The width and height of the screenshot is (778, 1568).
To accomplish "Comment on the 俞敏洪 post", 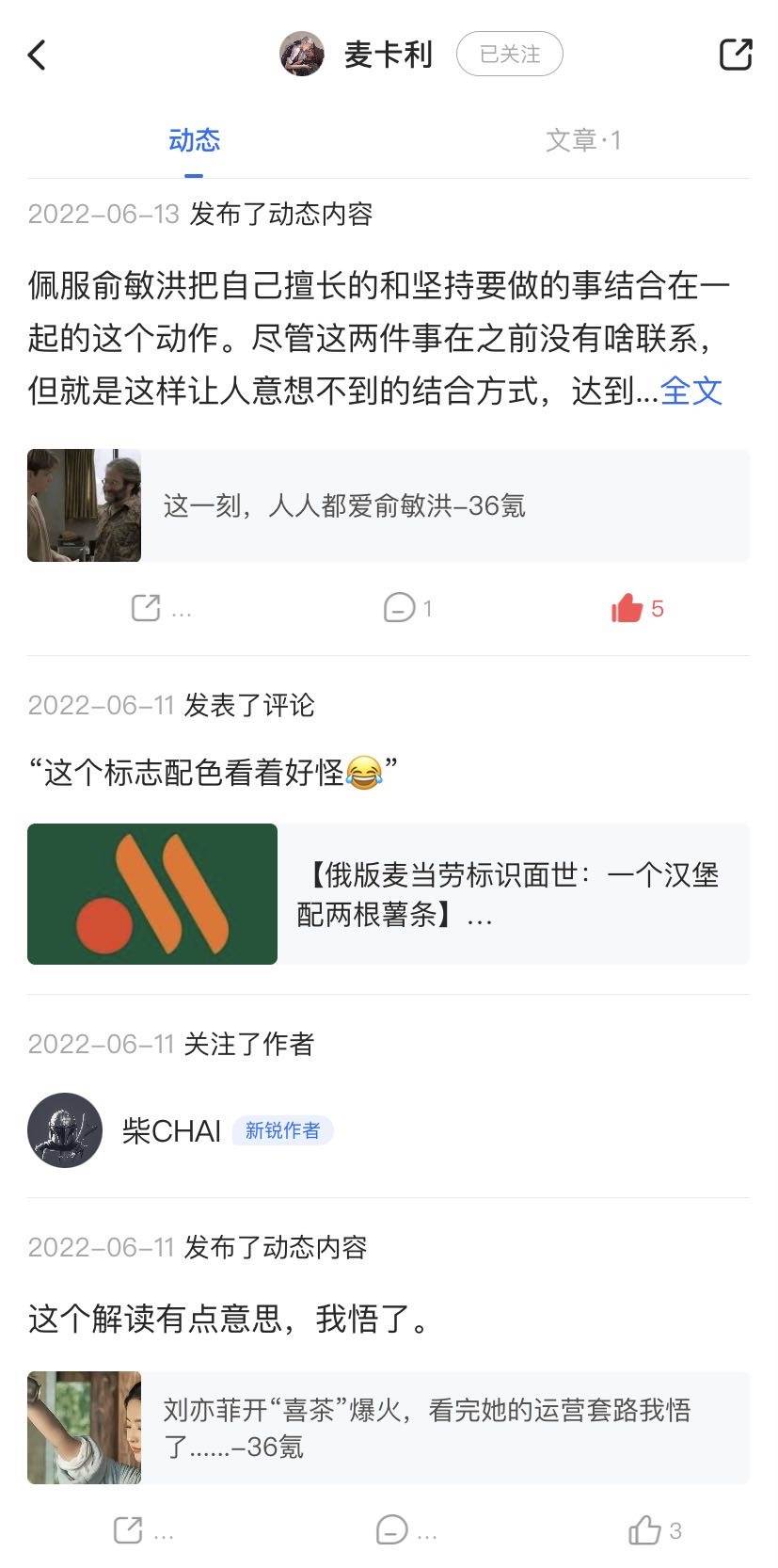I will 400,608.
